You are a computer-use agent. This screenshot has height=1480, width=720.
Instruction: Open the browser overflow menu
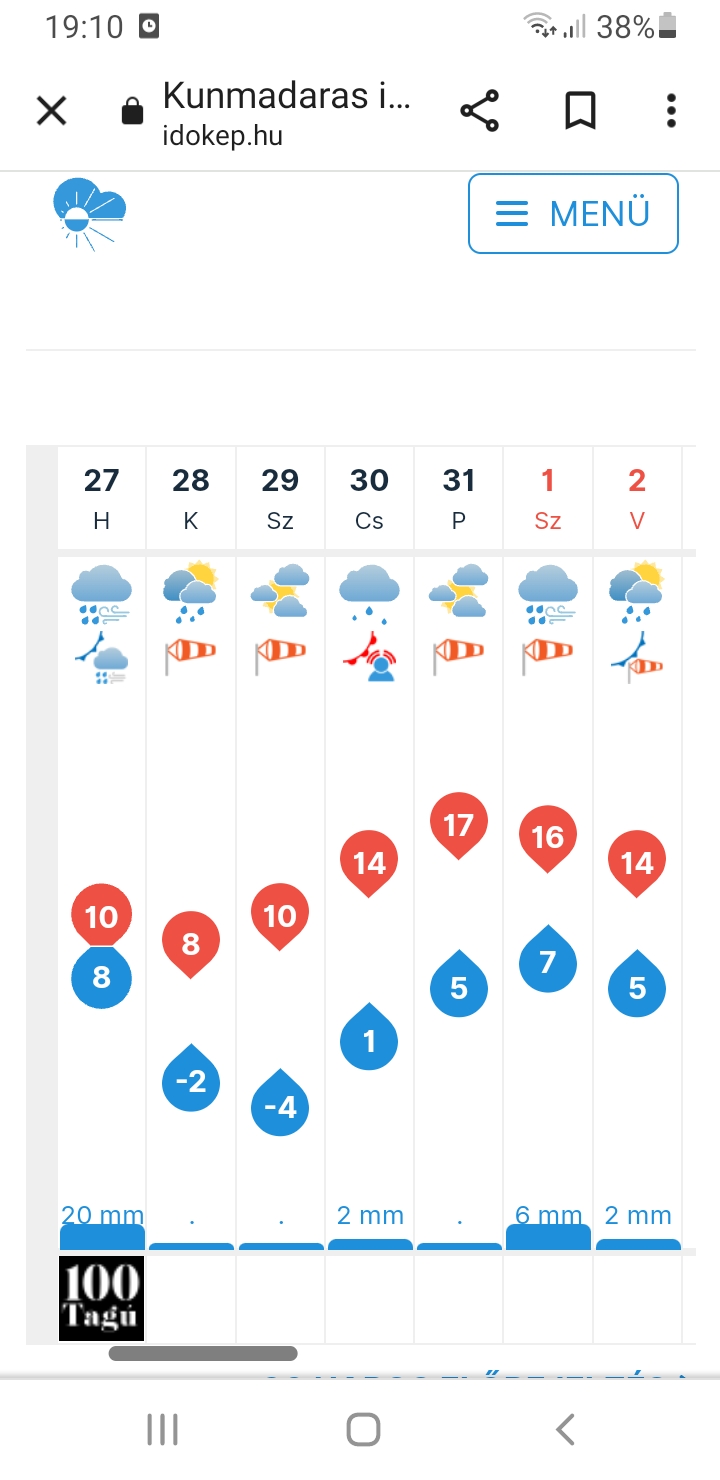(x=671, y=110)
